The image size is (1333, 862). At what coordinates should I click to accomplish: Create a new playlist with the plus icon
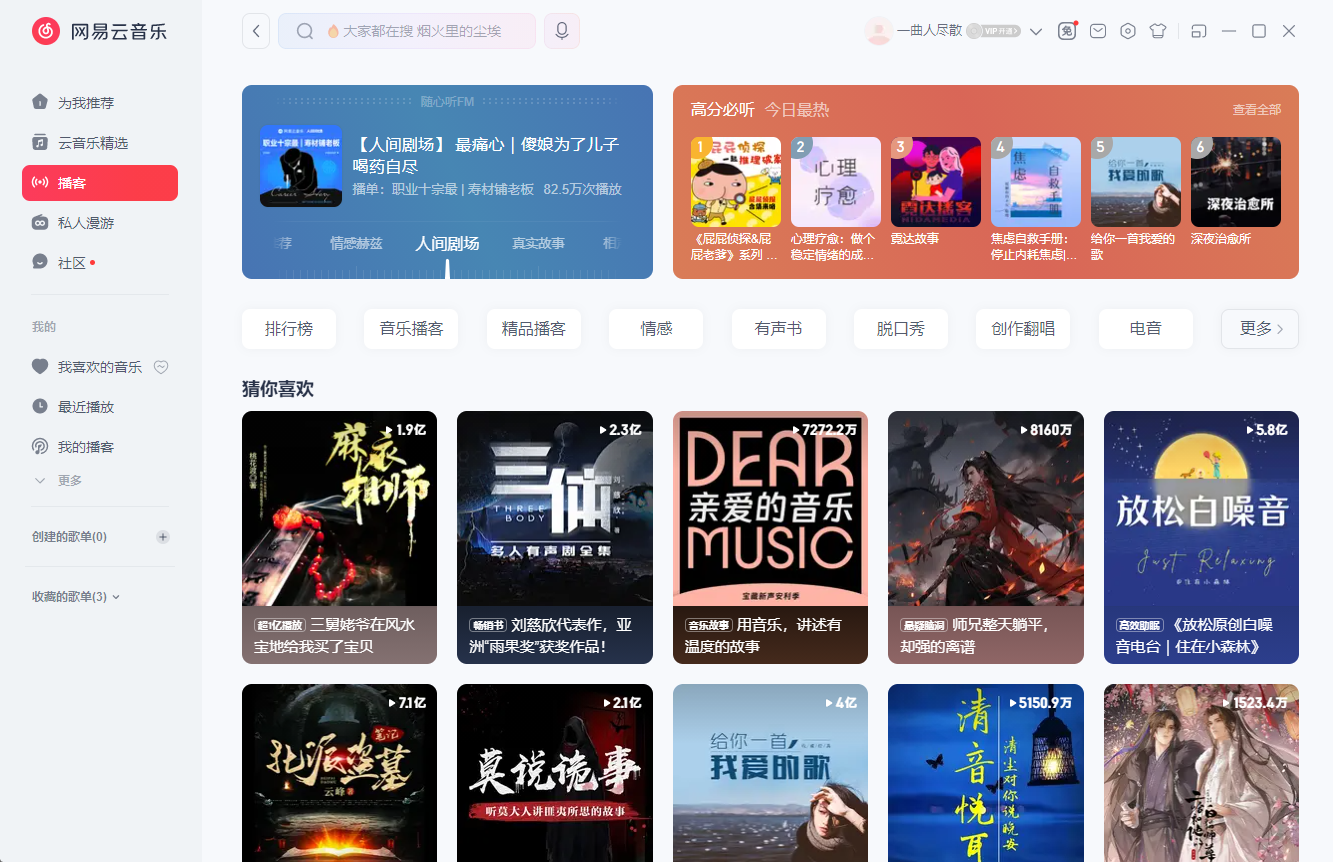(x=163, y=537)
